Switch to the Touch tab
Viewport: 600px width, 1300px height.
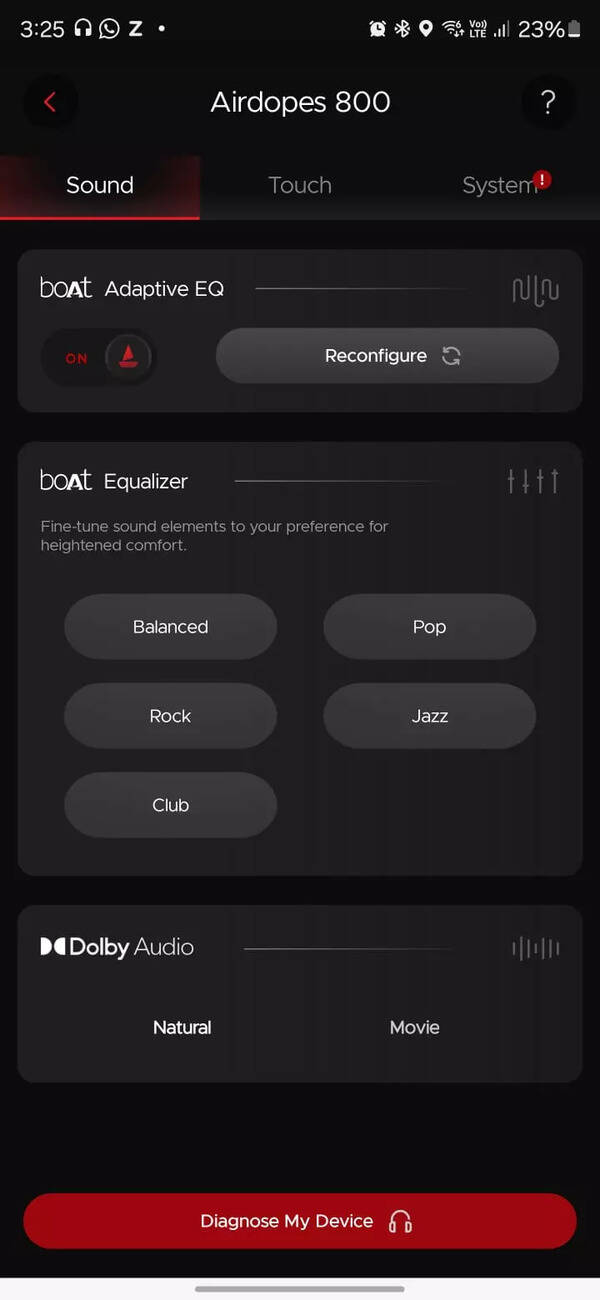tap(300, 185)
